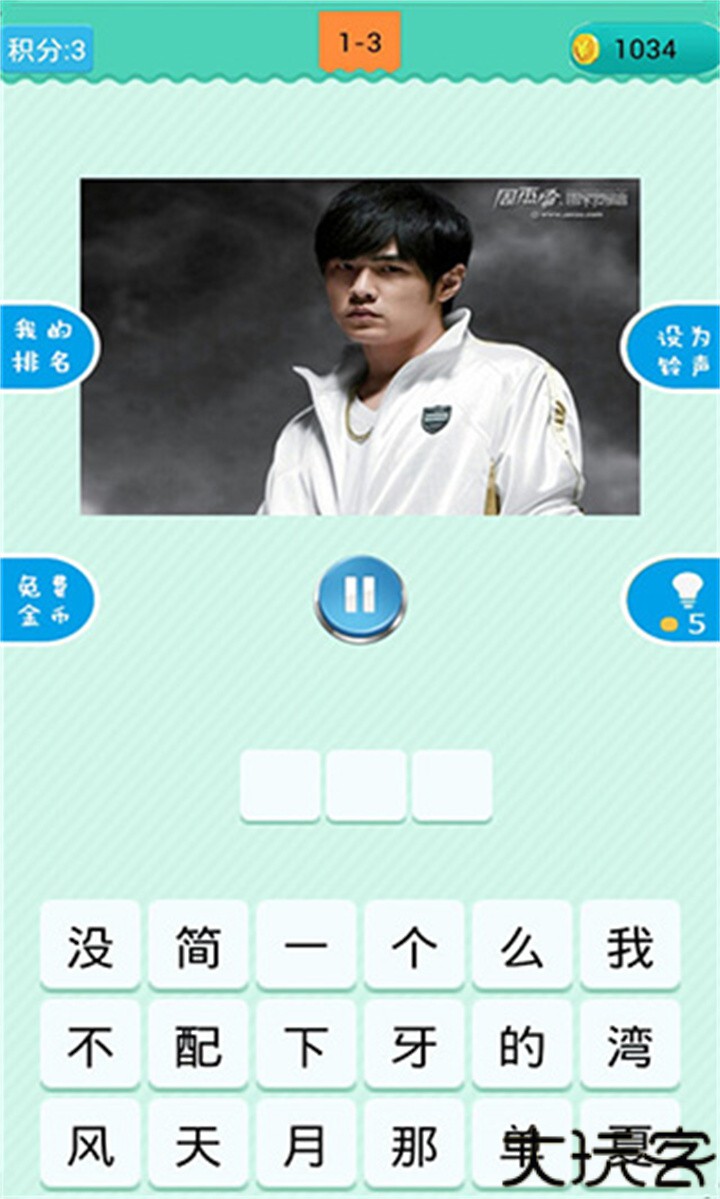Select the character 配
Image resolution: width=720 pixels, height=1199 pixels.
(x=198, y=1045)
